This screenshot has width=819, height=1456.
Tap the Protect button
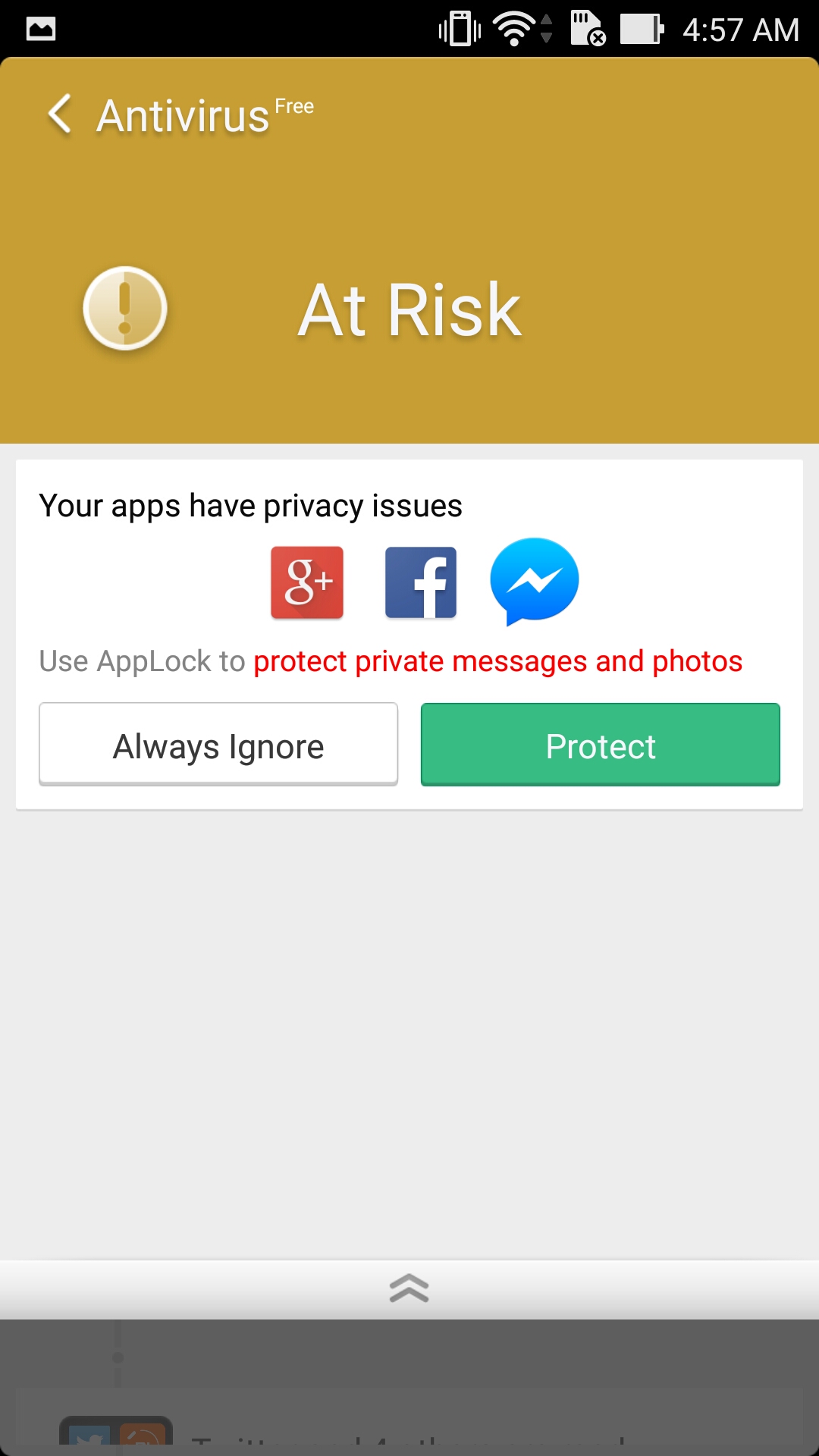(601, 745)
